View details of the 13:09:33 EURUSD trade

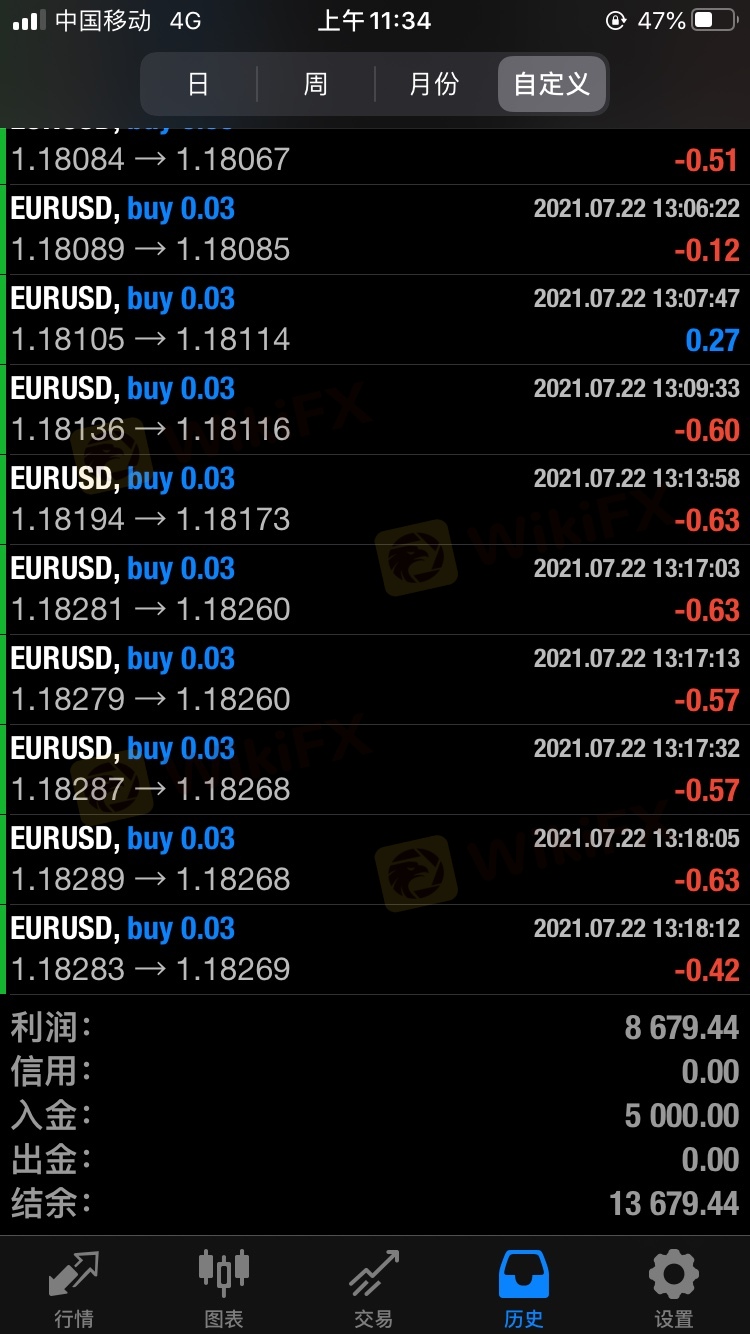tap(375, 410)
